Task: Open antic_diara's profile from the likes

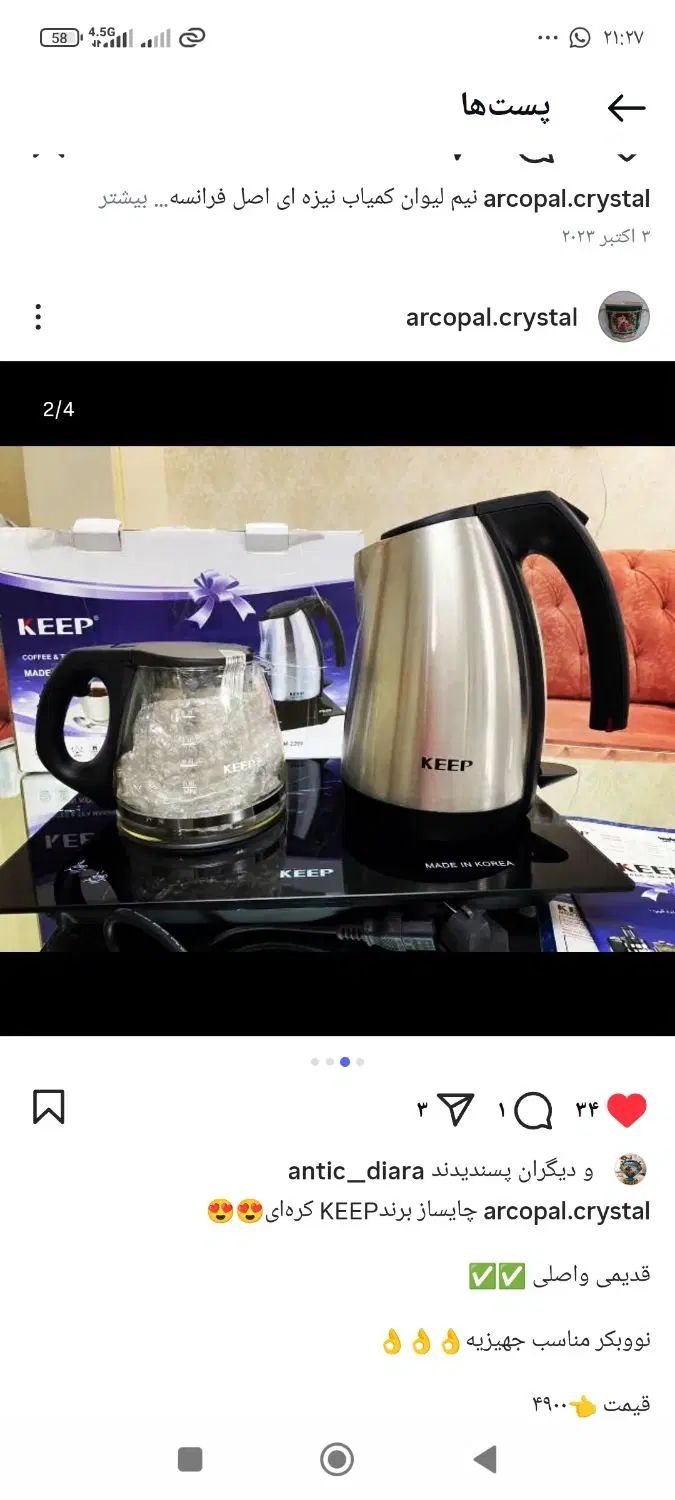Action: (356, 1170)
